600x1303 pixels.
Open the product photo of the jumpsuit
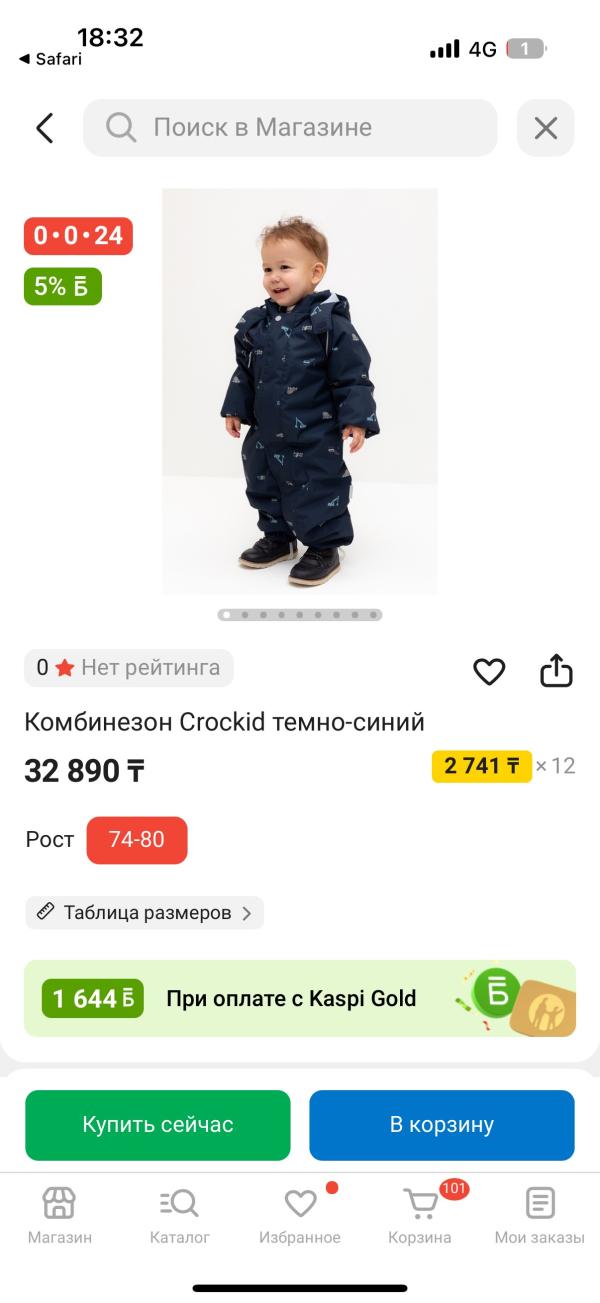(300, 391)
